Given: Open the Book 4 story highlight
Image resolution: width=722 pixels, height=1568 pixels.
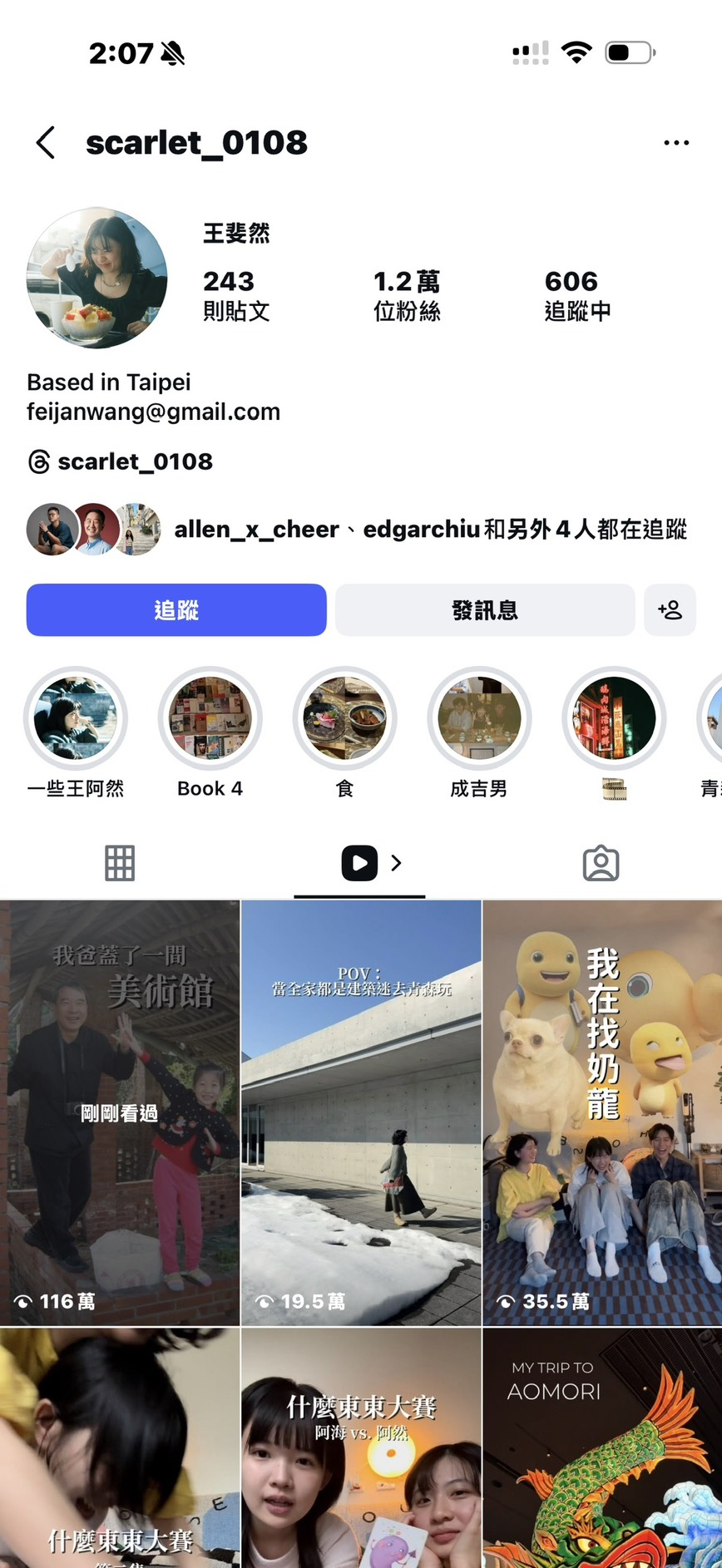Looking at the screenshot, I should click(x=210, y=718).
